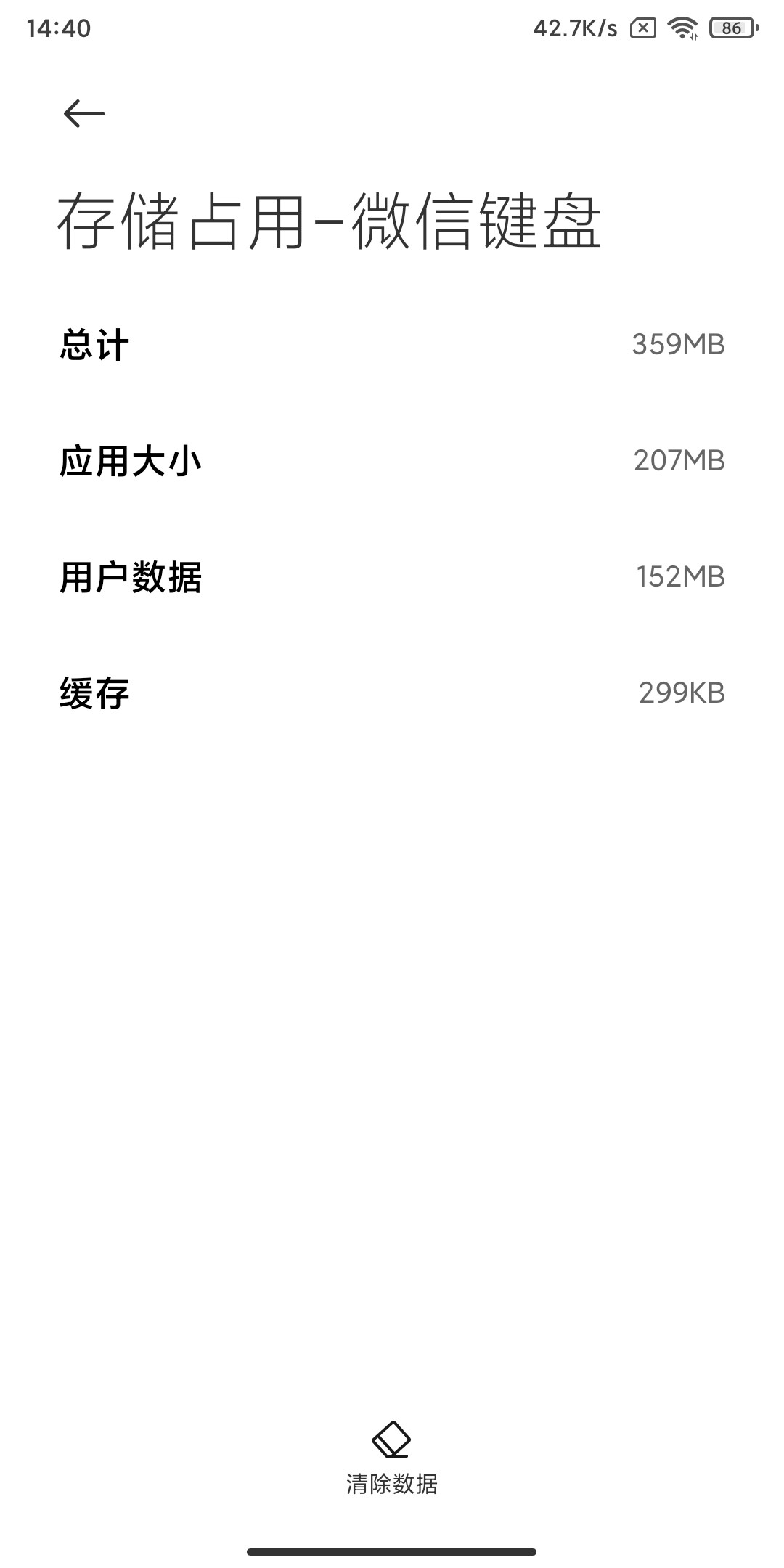
Task: Tap the value 299KB next to 缓存
Action: click(680, 691)
